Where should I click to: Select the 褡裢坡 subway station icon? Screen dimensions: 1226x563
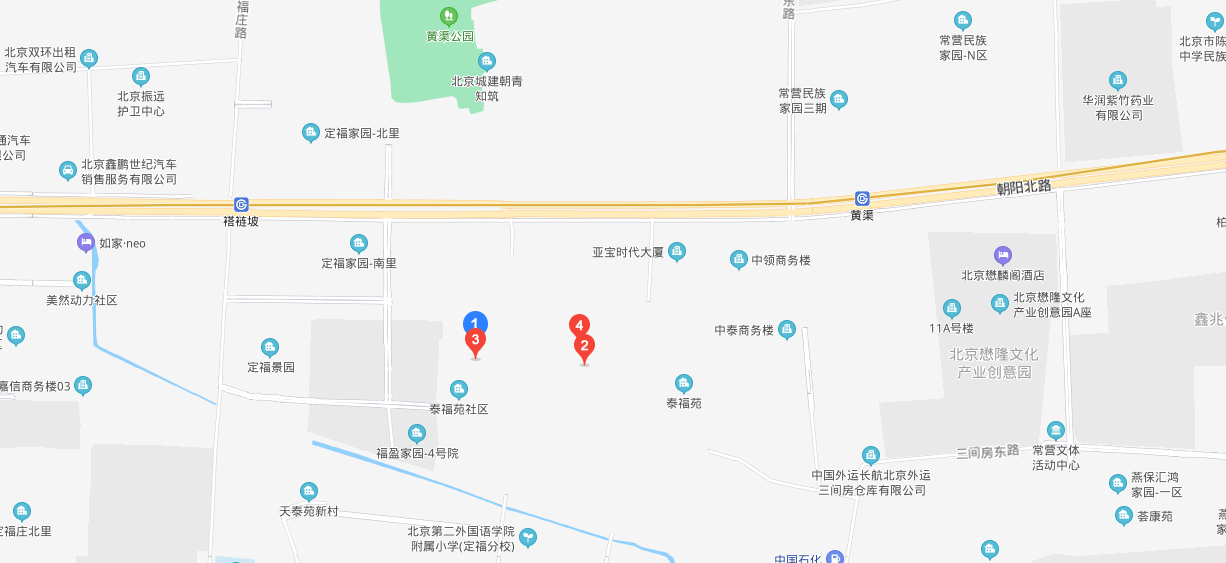[x=241, y=203]
